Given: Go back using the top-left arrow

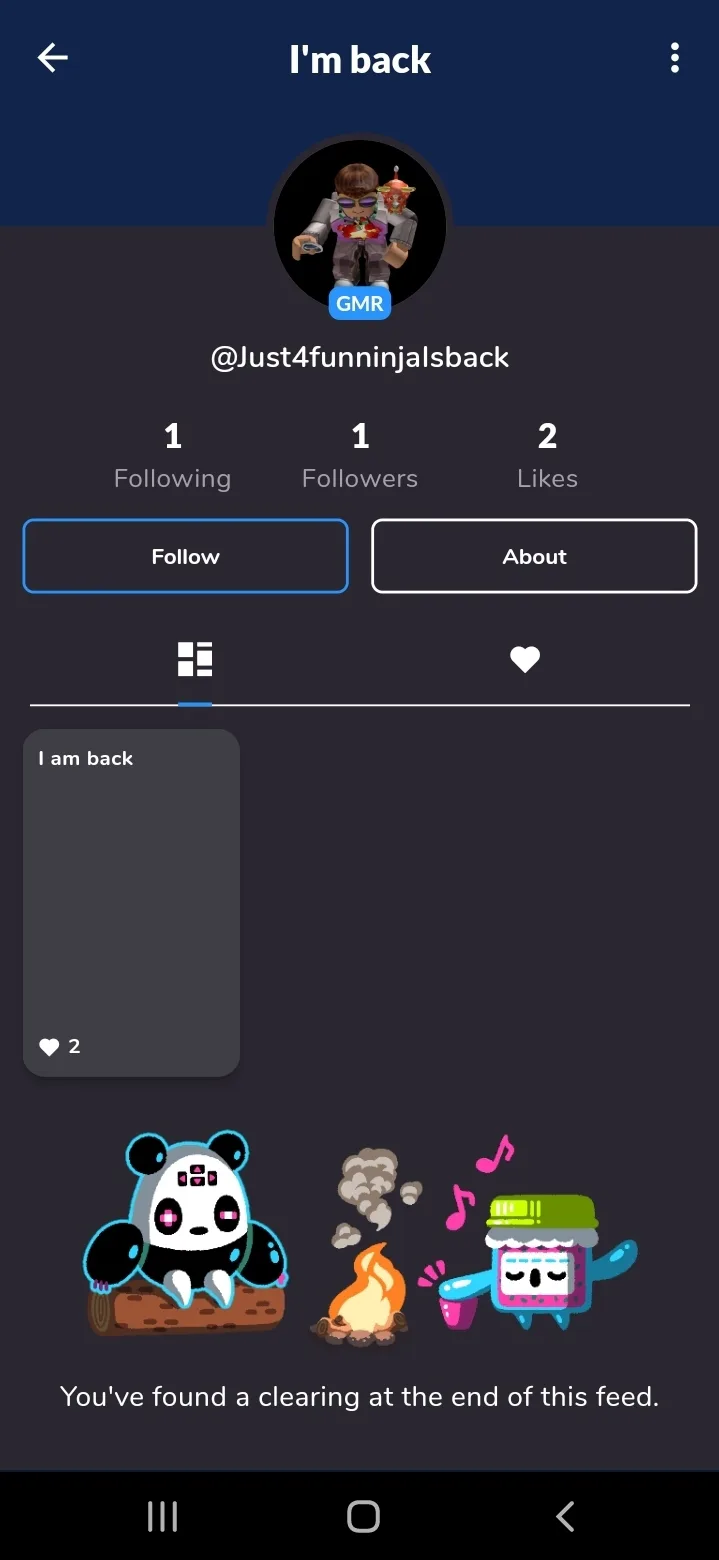Looking at the screenshot, I should 53,59.
